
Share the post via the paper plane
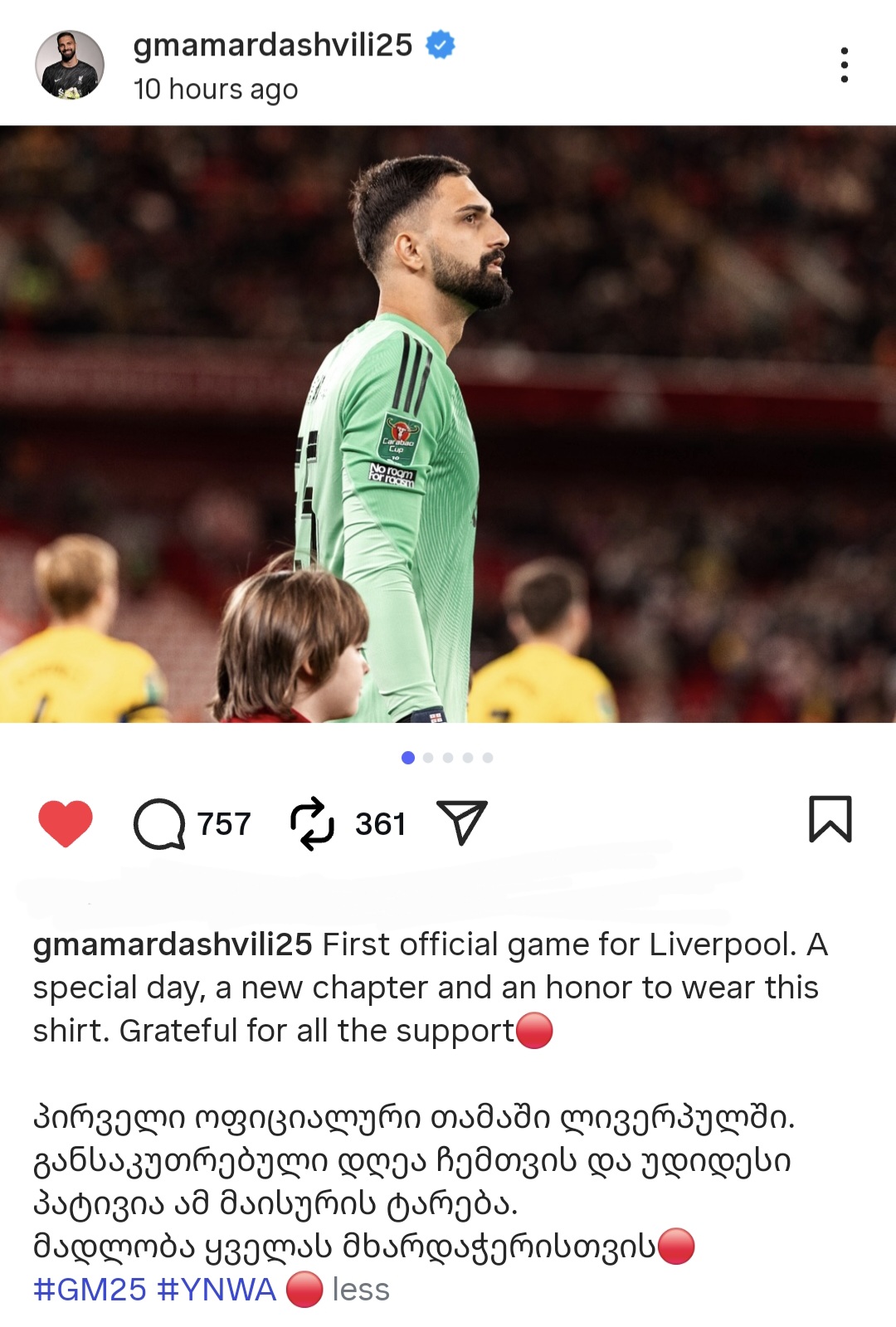click(461, 822)
